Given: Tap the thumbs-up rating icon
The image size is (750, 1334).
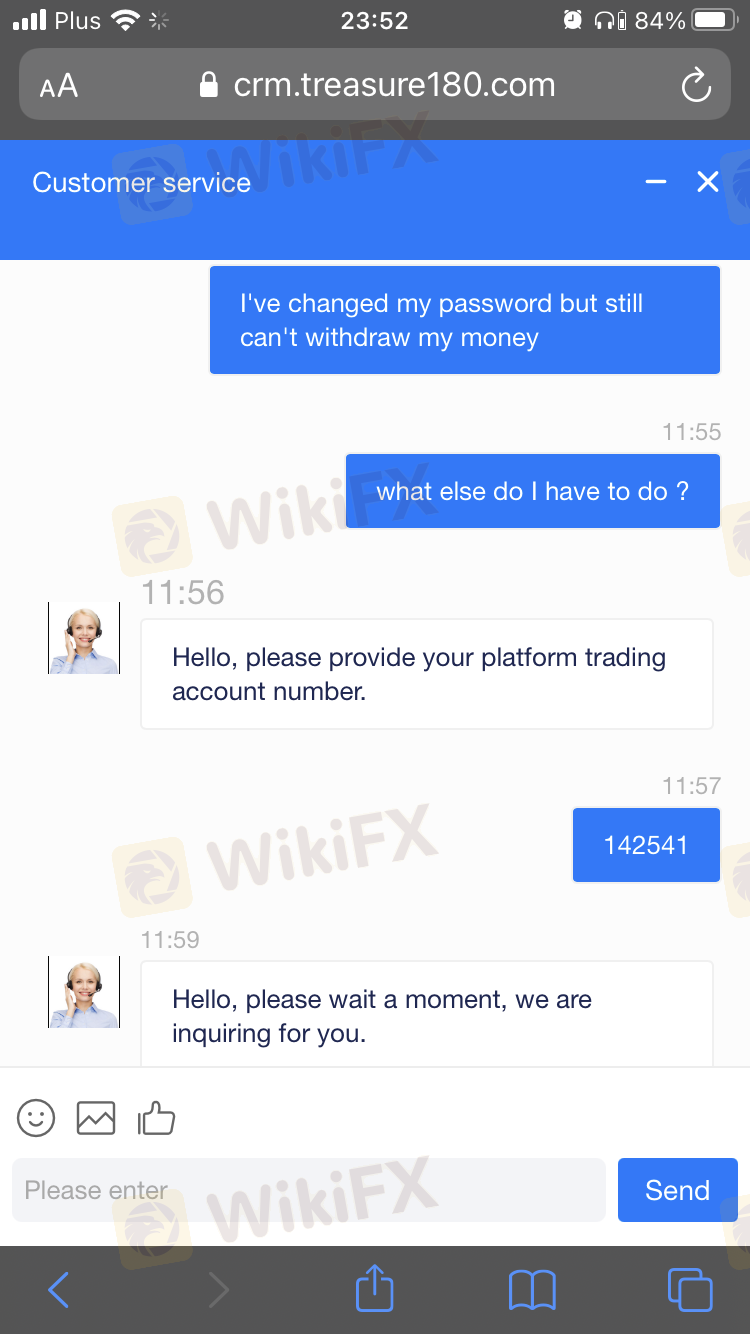Looking at the screenshot, I should pyautogui.click(x=156, y=1117).
